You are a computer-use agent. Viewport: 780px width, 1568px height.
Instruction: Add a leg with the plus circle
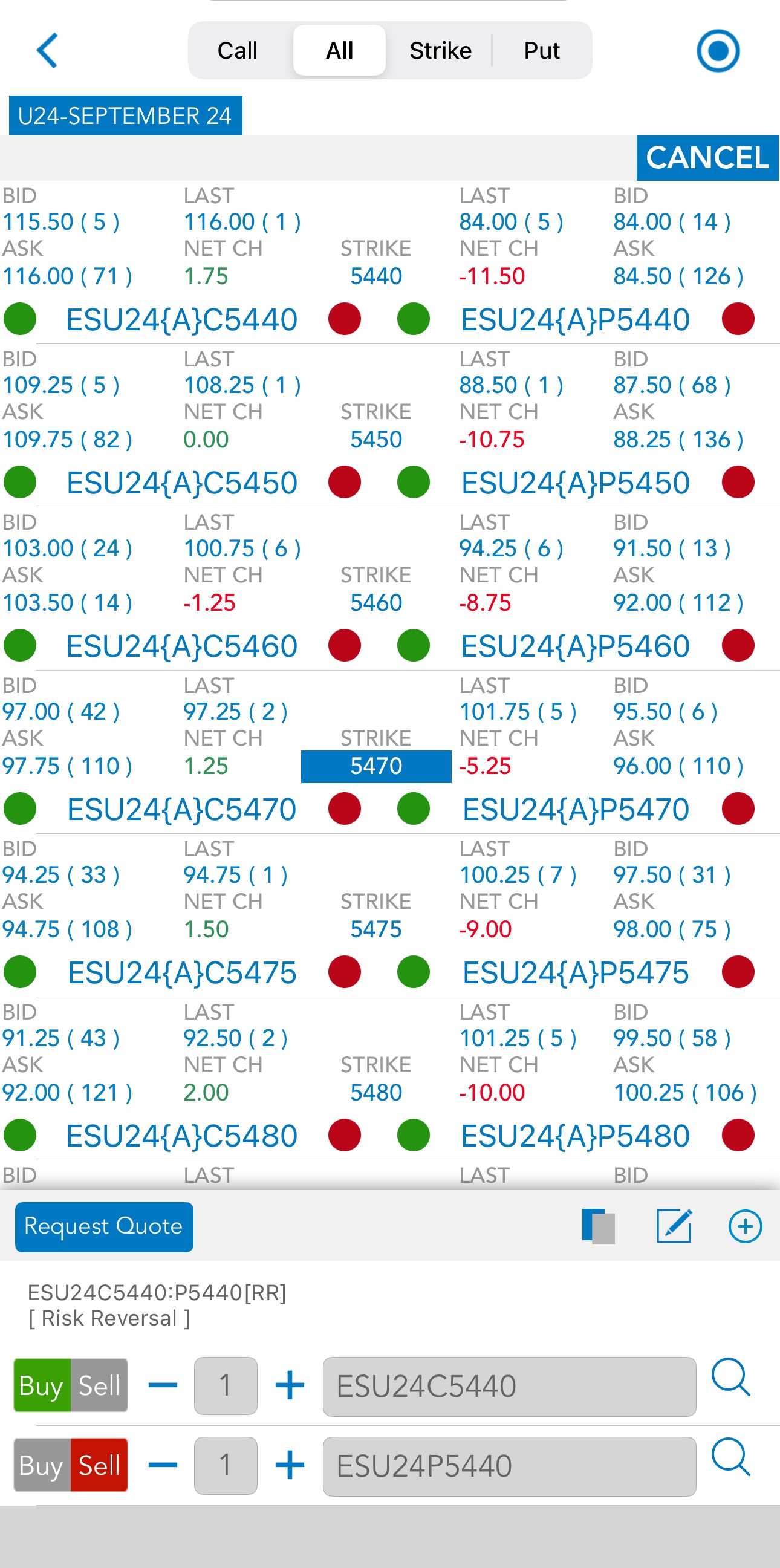pyautogui.click(x=746, y=1226)
